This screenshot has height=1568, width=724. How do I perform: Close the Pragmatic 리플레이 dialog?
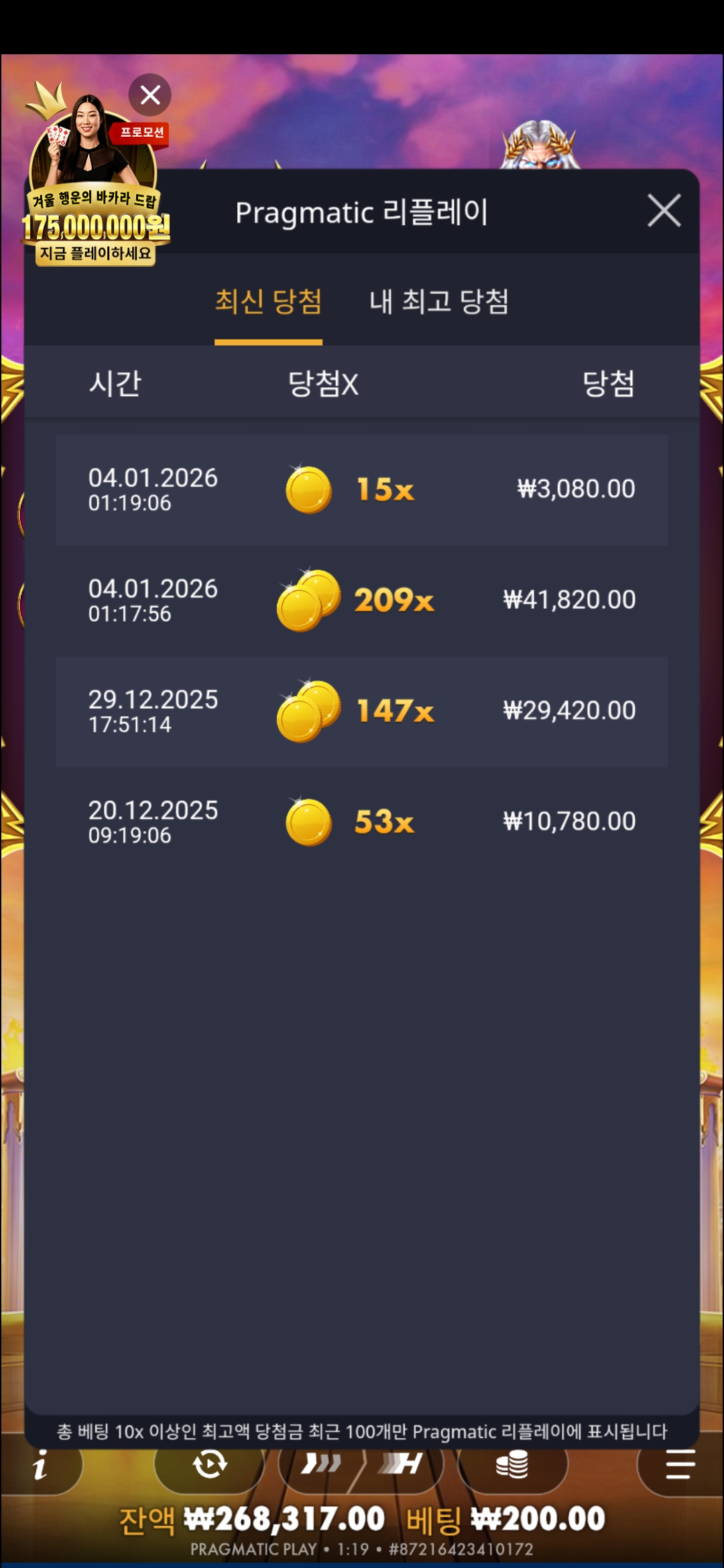[664, 211]
